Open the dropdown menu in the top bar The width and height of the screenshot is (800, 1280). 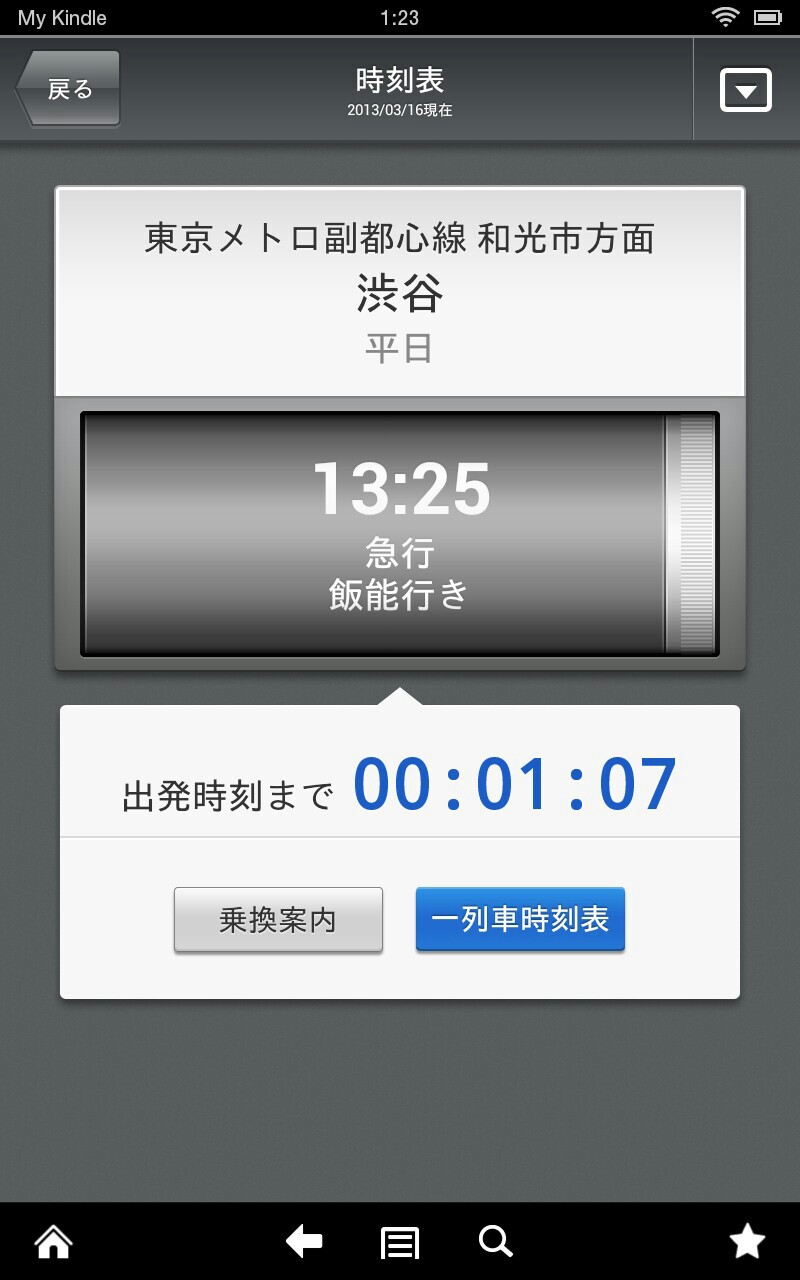tap(746, 90)
